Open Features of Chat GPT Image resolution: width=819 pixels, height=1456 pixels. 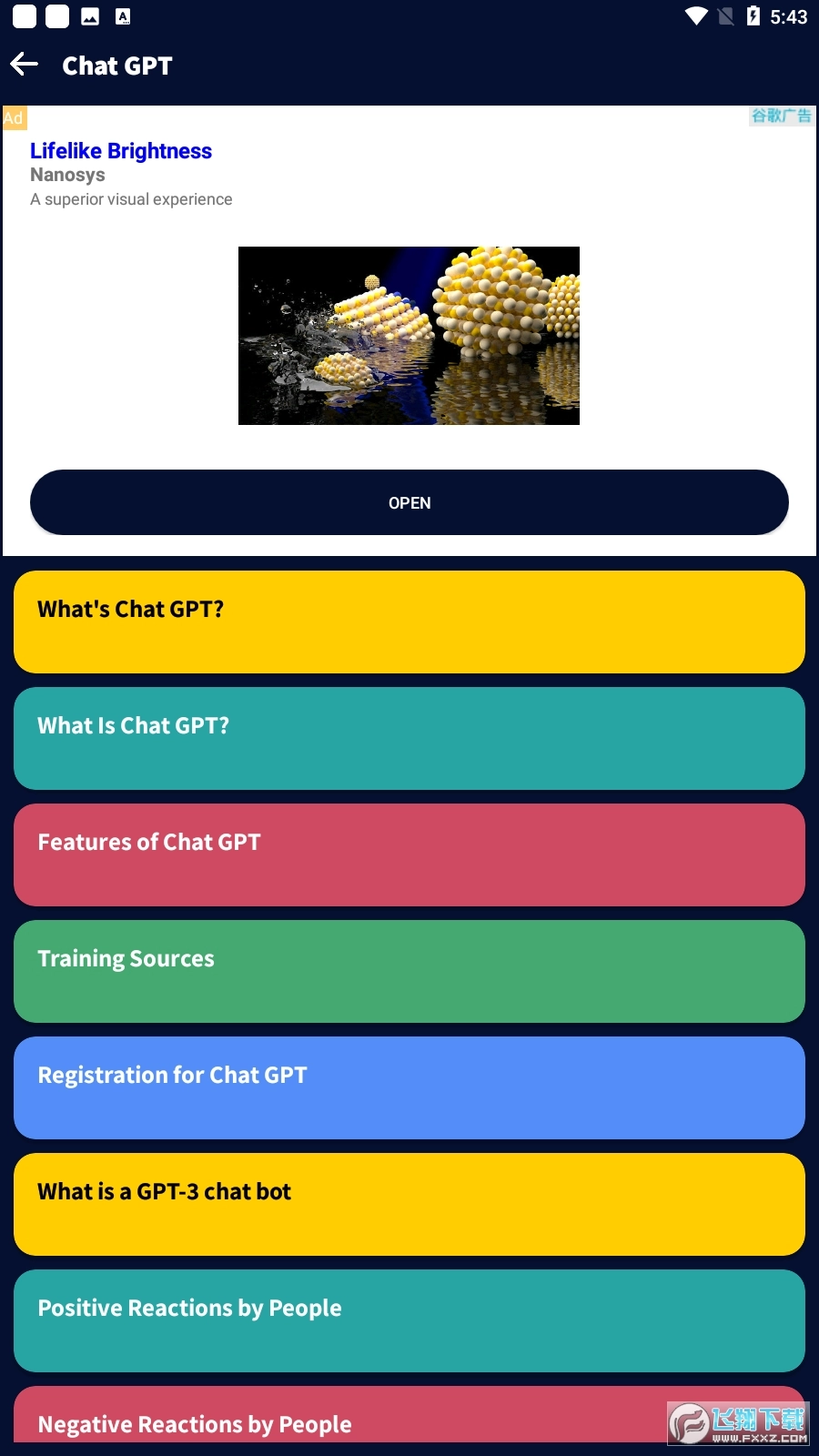(409, 854)
